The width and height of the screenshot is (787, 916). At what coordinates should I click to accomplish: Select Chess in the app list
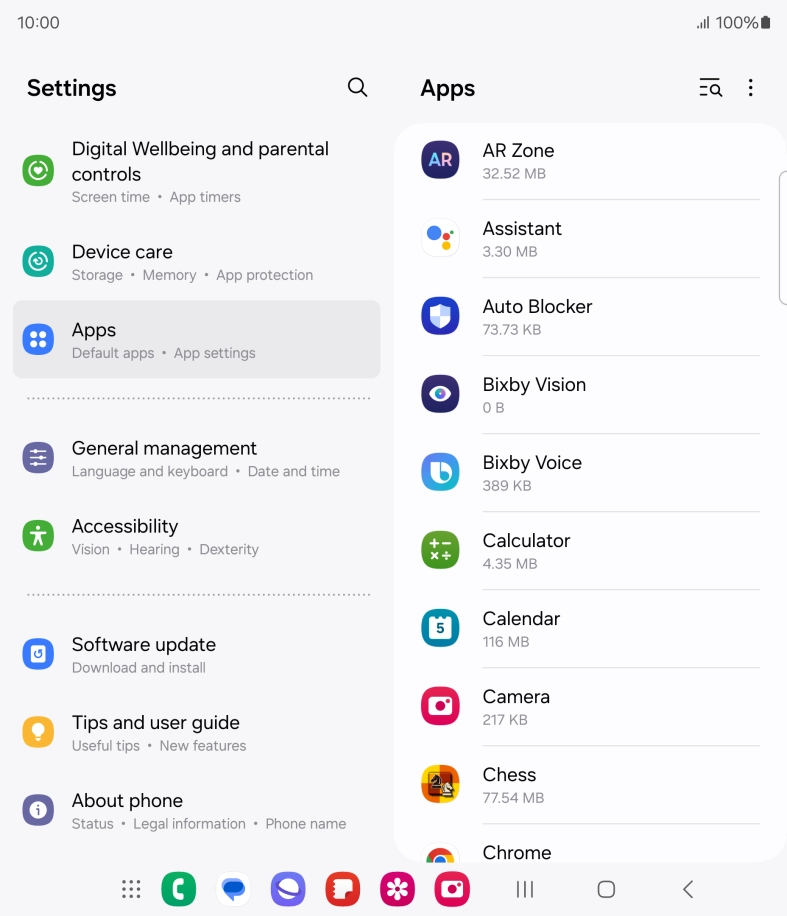click(590, 785)
